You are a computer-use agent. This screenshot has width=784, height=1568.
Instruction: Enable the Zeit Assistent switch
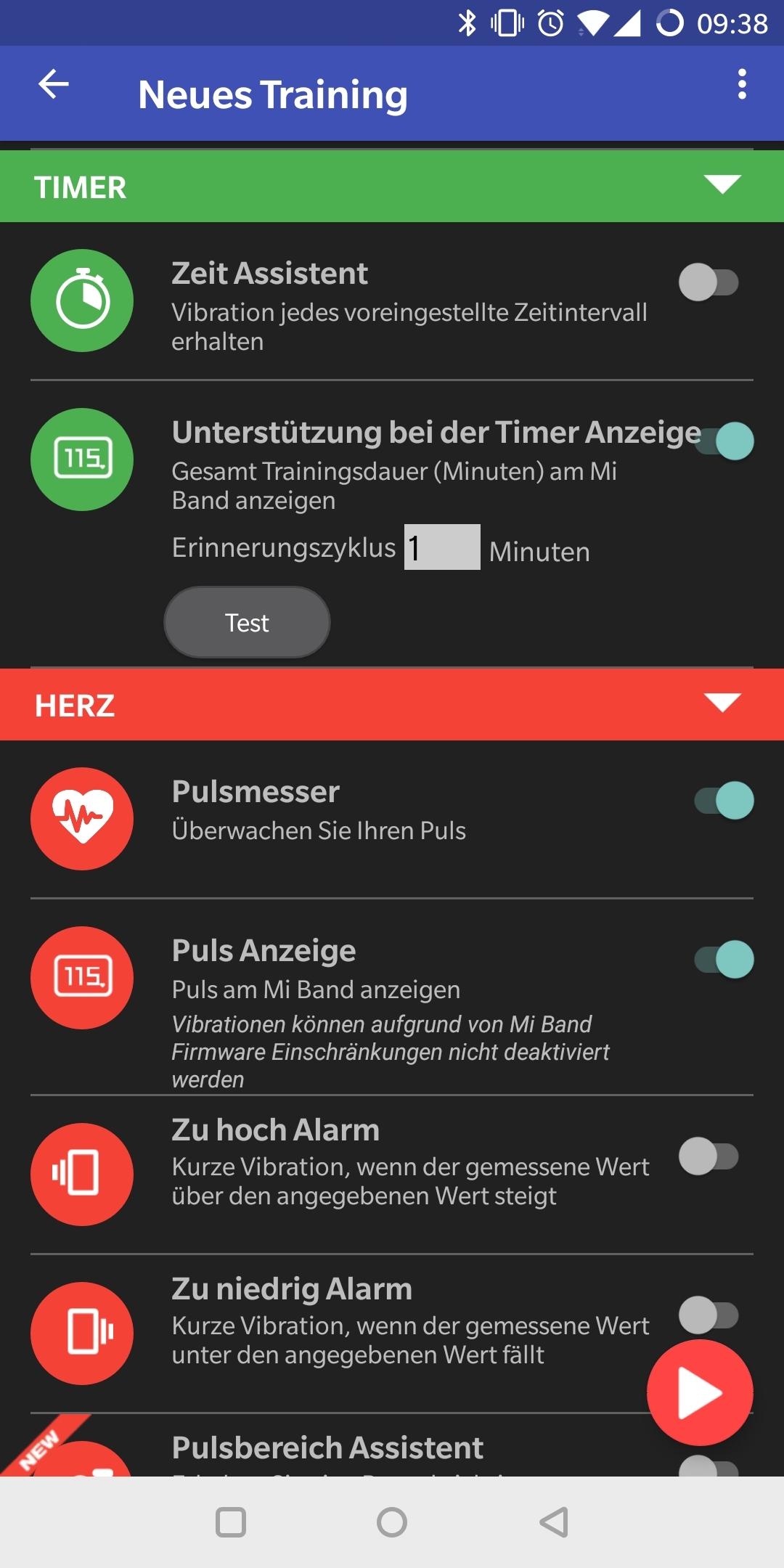pyautogui.click(x=709, y=282)
